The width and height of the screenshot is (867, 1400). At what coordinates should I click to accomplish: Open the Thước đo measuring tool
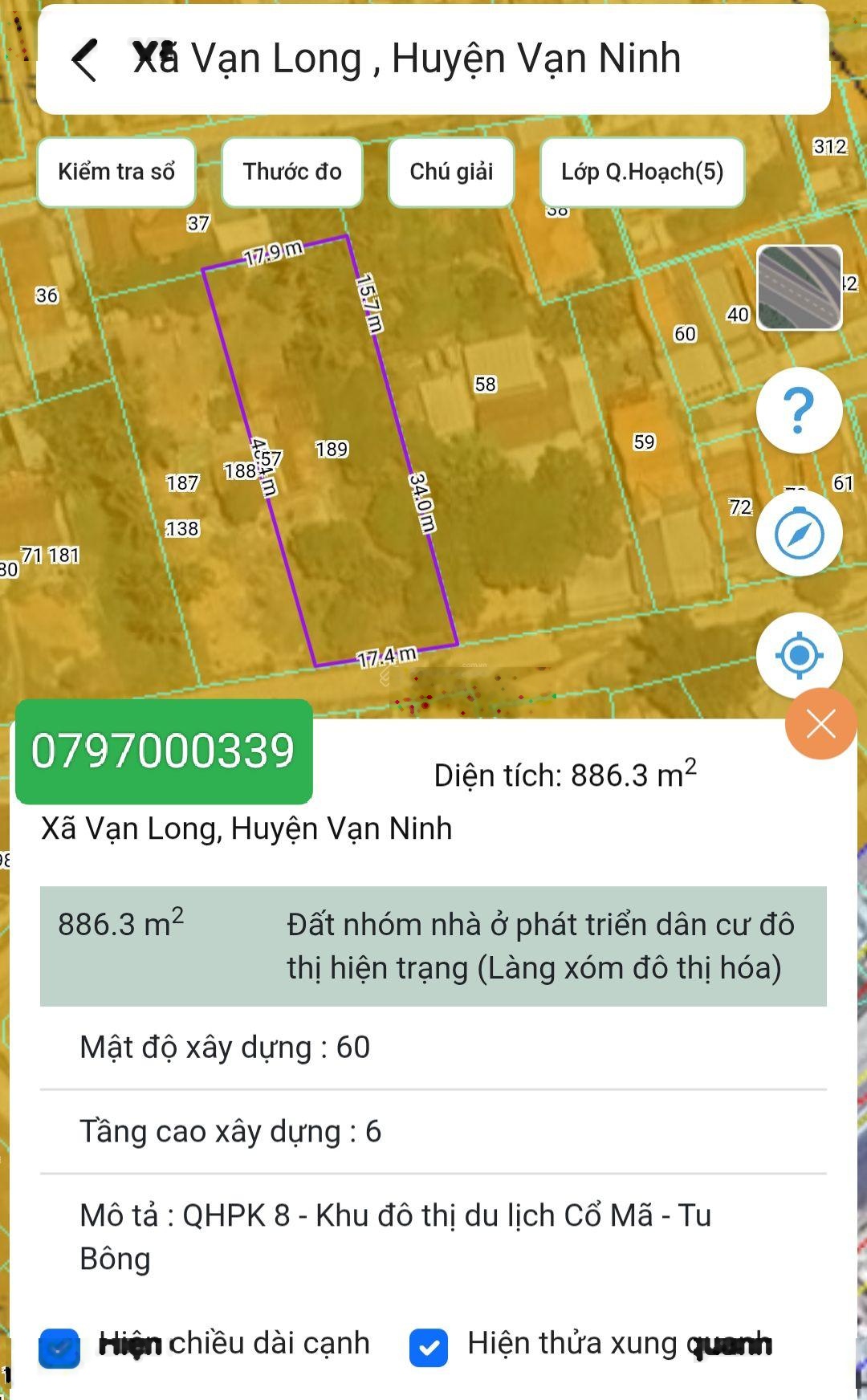(292, 172)
